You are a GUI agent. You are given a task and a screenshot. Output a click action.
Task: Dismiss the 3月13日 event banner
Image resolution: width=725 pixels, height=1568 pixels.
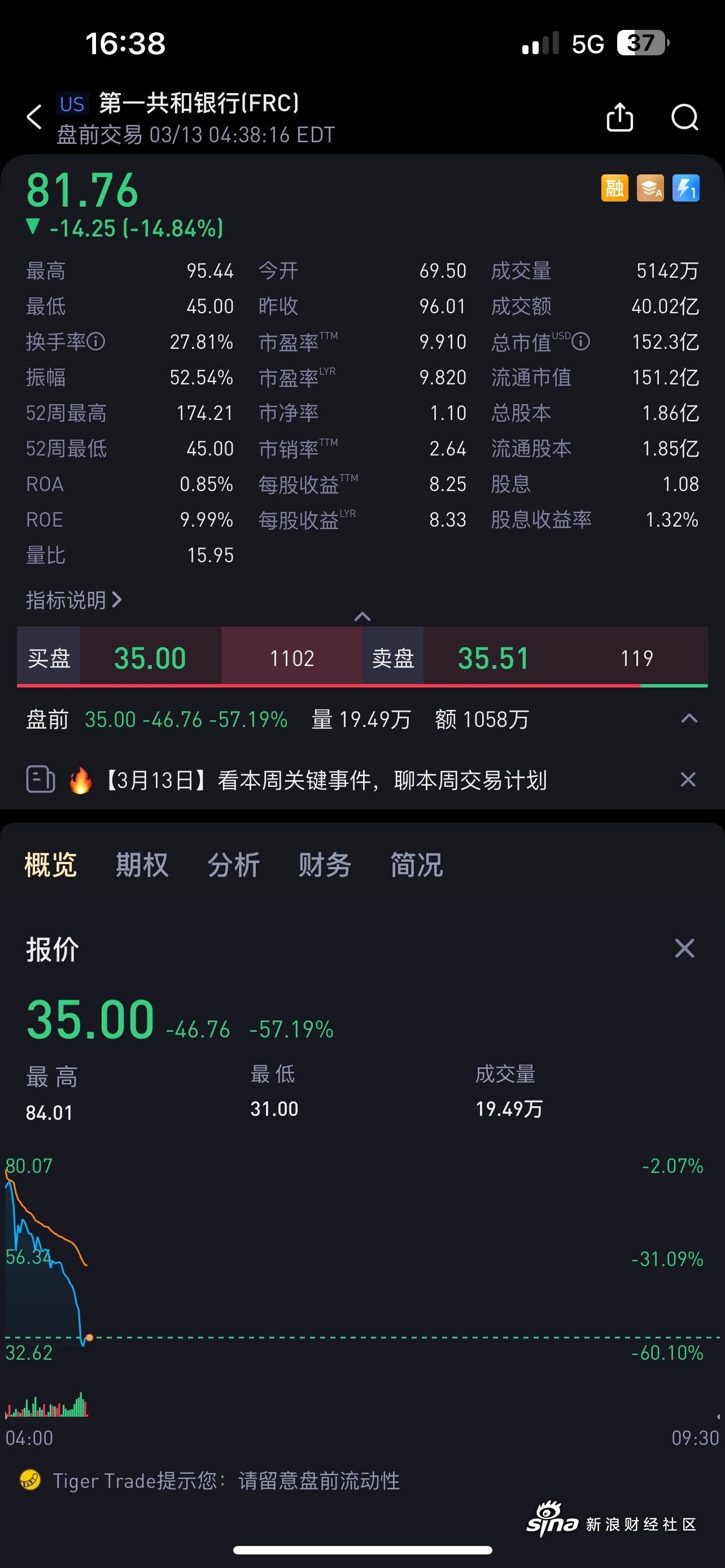coord(688,779)
